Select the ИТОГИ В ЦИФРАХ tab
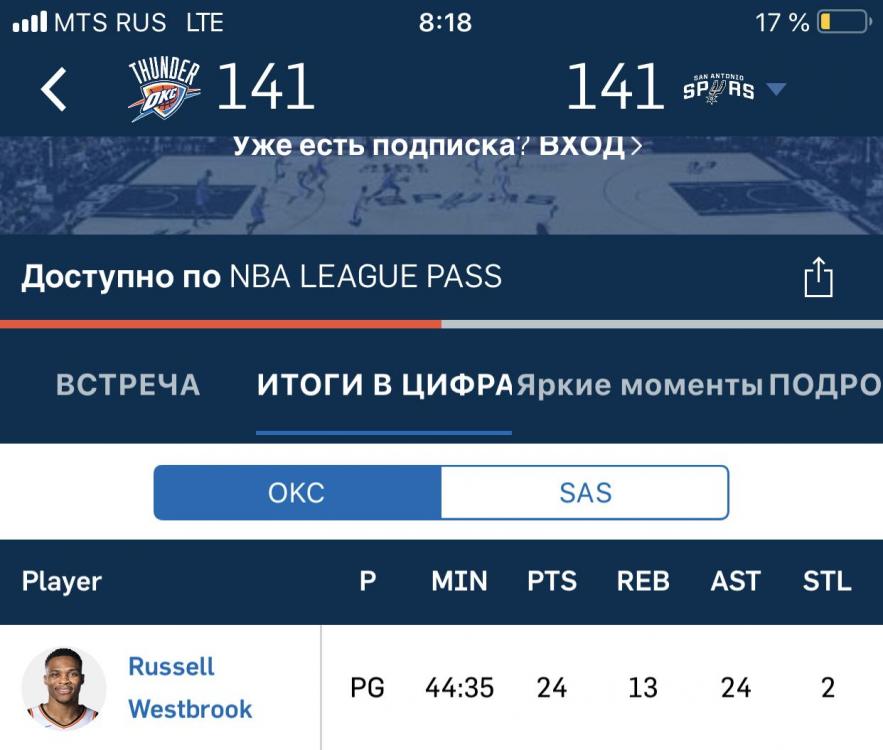 pyautogui.click(x=384, y=385)
